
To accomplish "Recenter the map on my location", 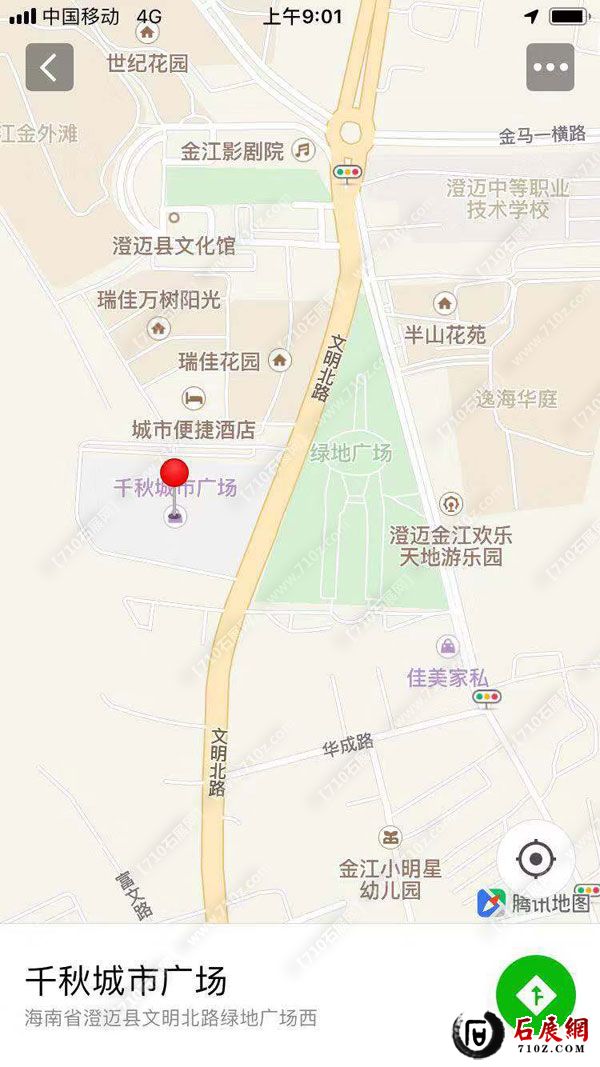I will pos(536,858).
